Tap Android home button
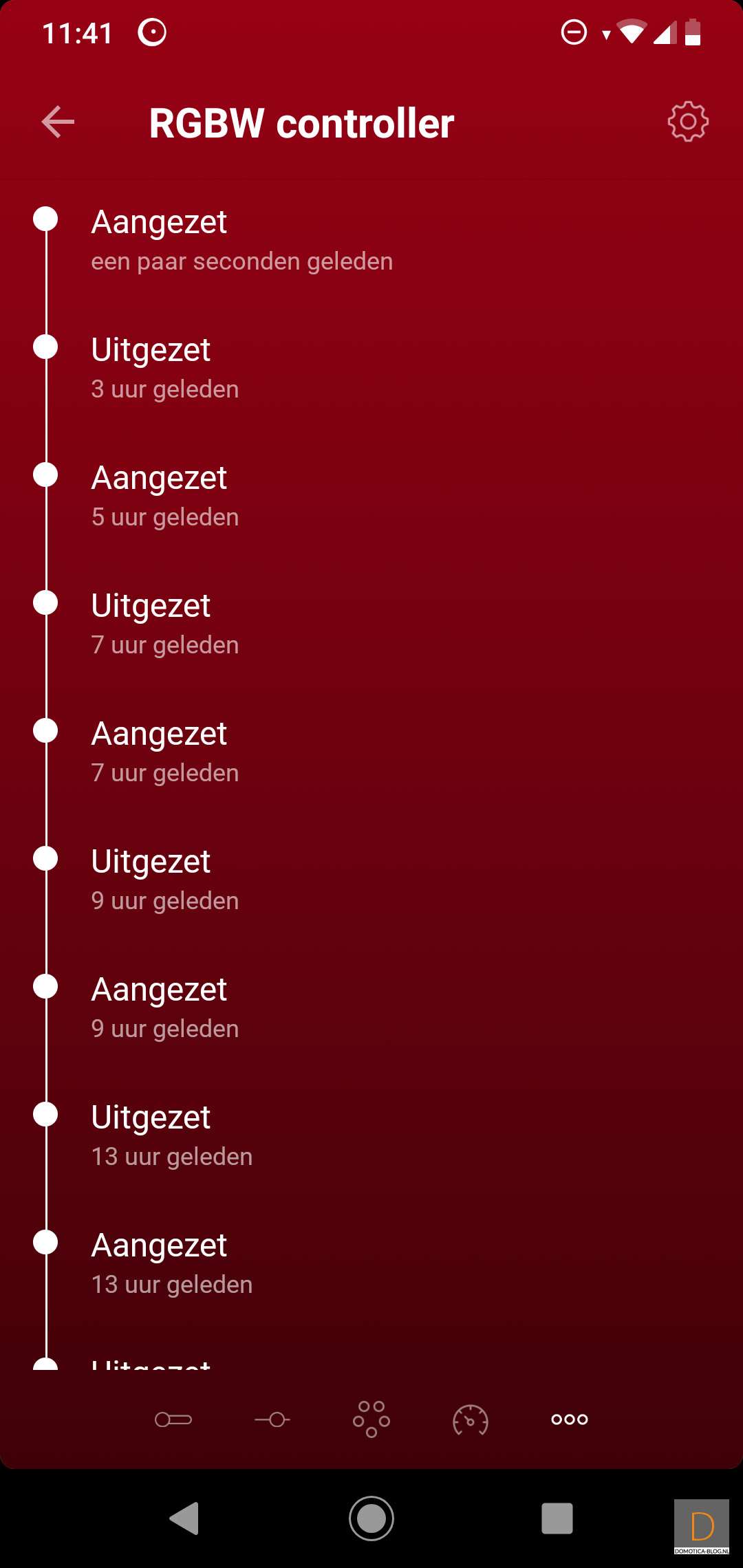Screen dimensions: 743x1568 click(371, 1518)
